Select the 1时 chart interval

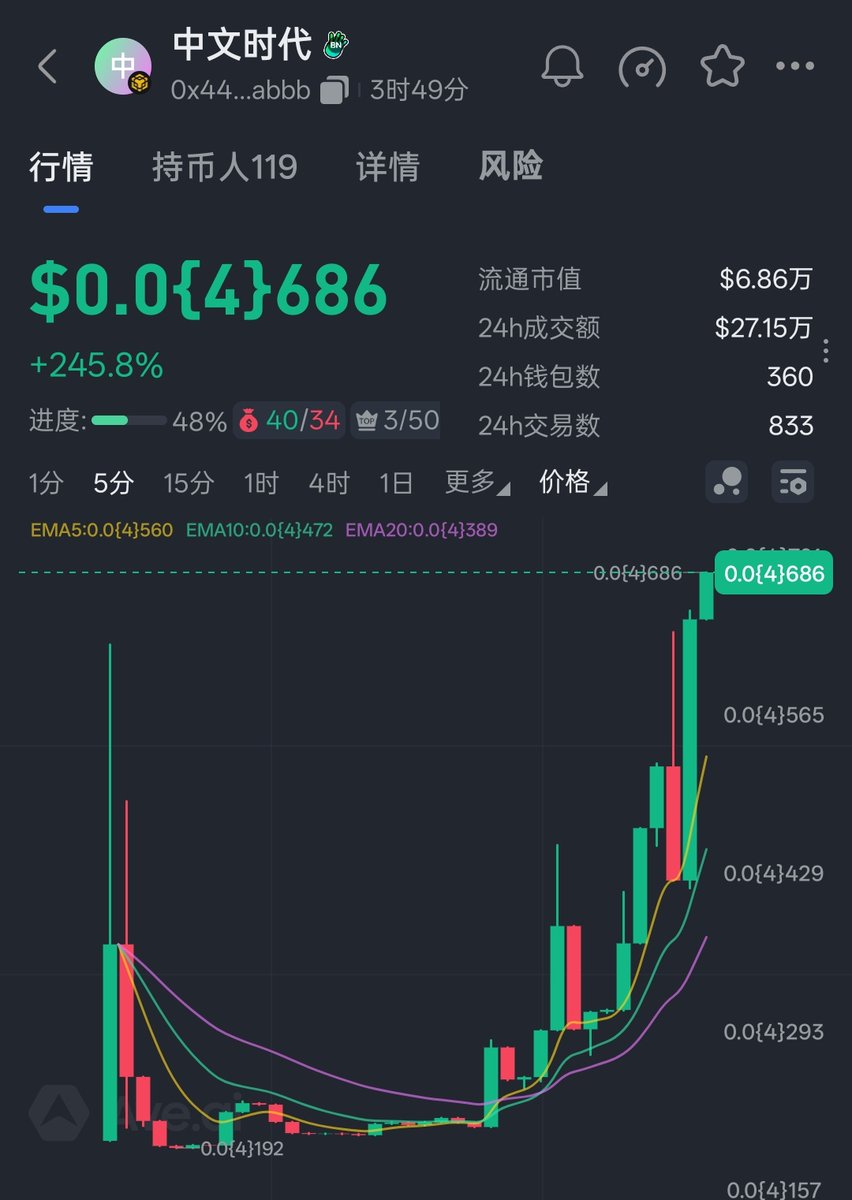click(260, 484)
